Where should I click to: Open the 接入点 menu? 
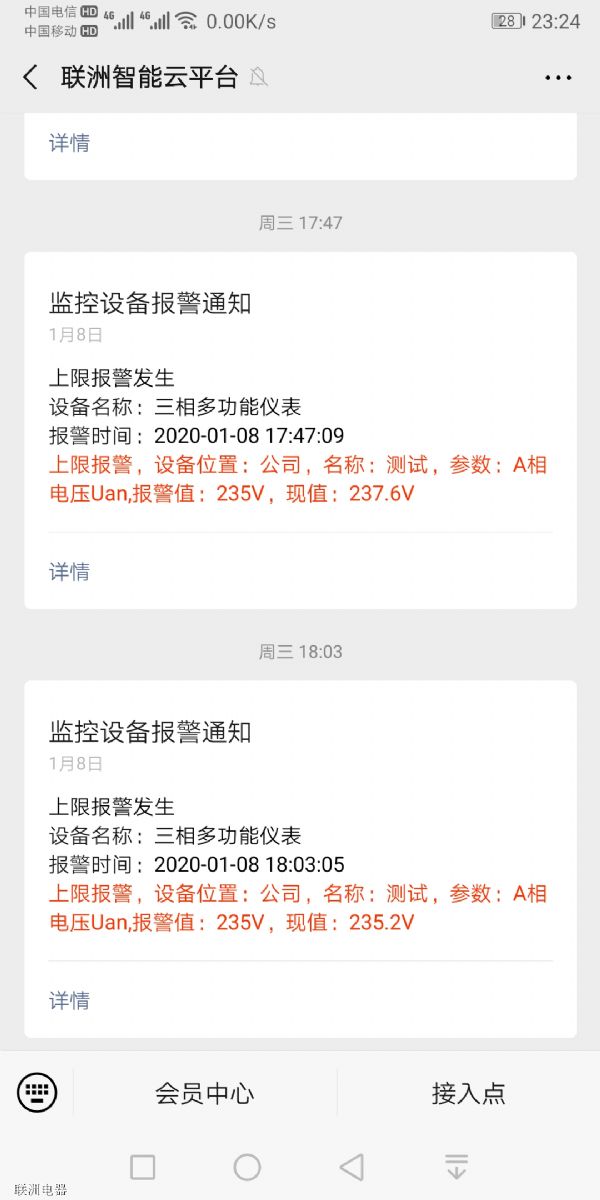[468, 1093]
